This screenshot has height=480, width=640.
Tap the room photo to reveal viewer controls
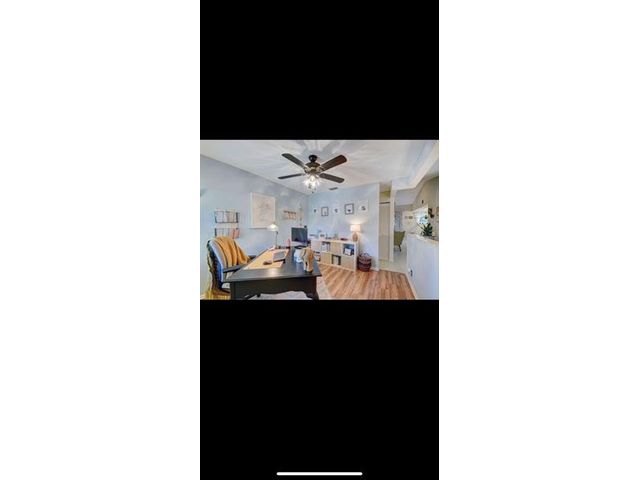[319, 220]
